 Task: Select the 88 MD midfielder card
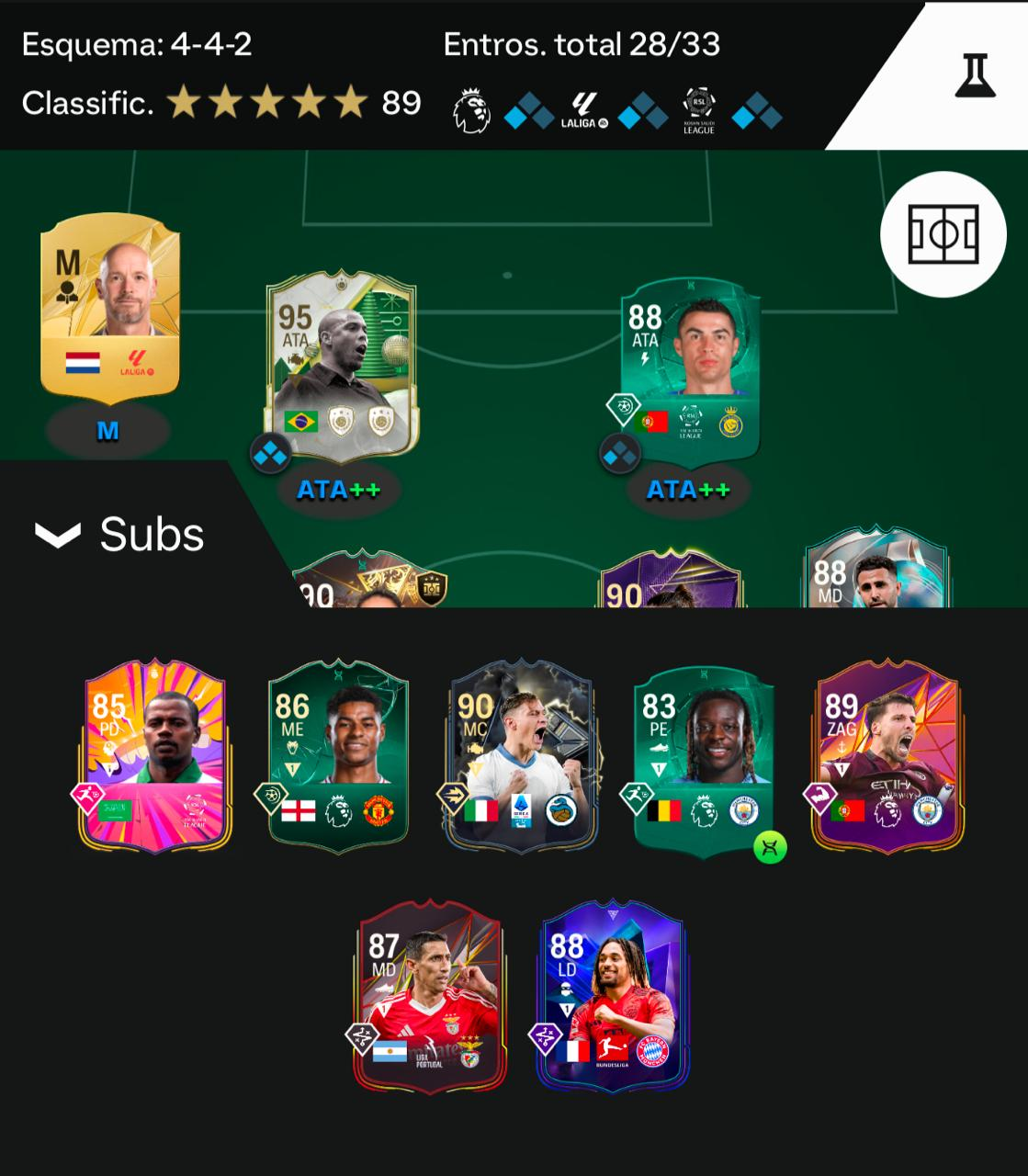tap(875, 570)
